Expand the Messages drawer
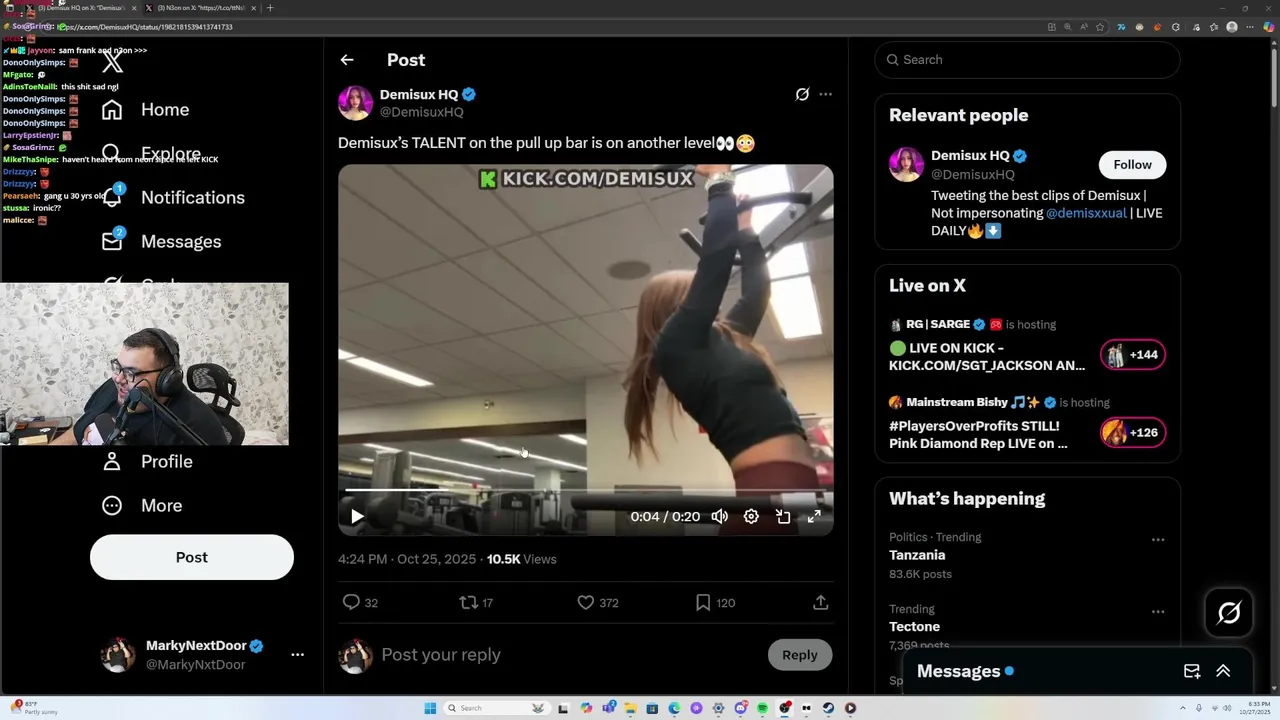The width and height of the screenshot is (1280, 720). click(x=1223, y=671)
